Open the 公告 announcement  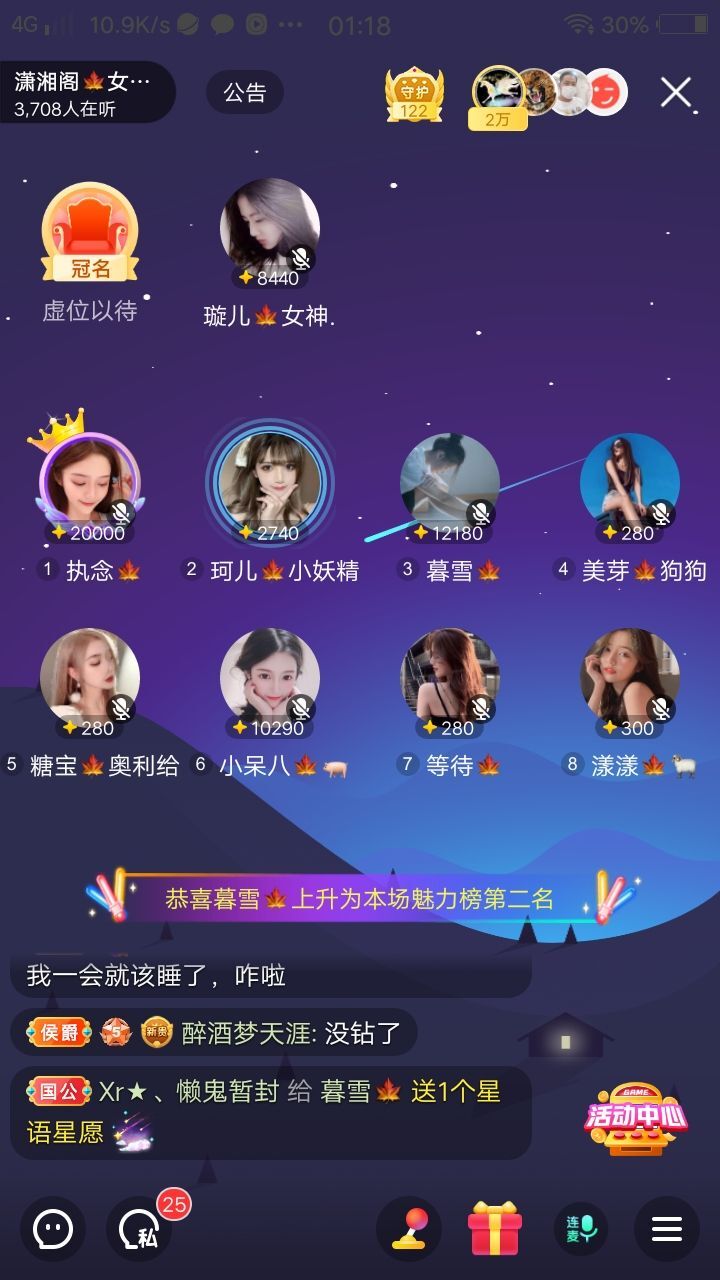[245, 93]
